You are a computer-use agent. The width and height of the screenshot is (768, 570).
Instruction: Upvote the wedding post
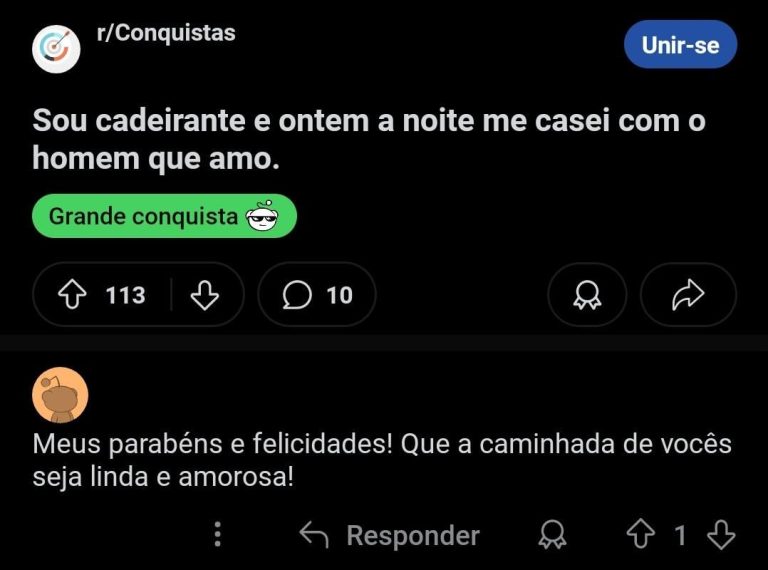point(72,295)
